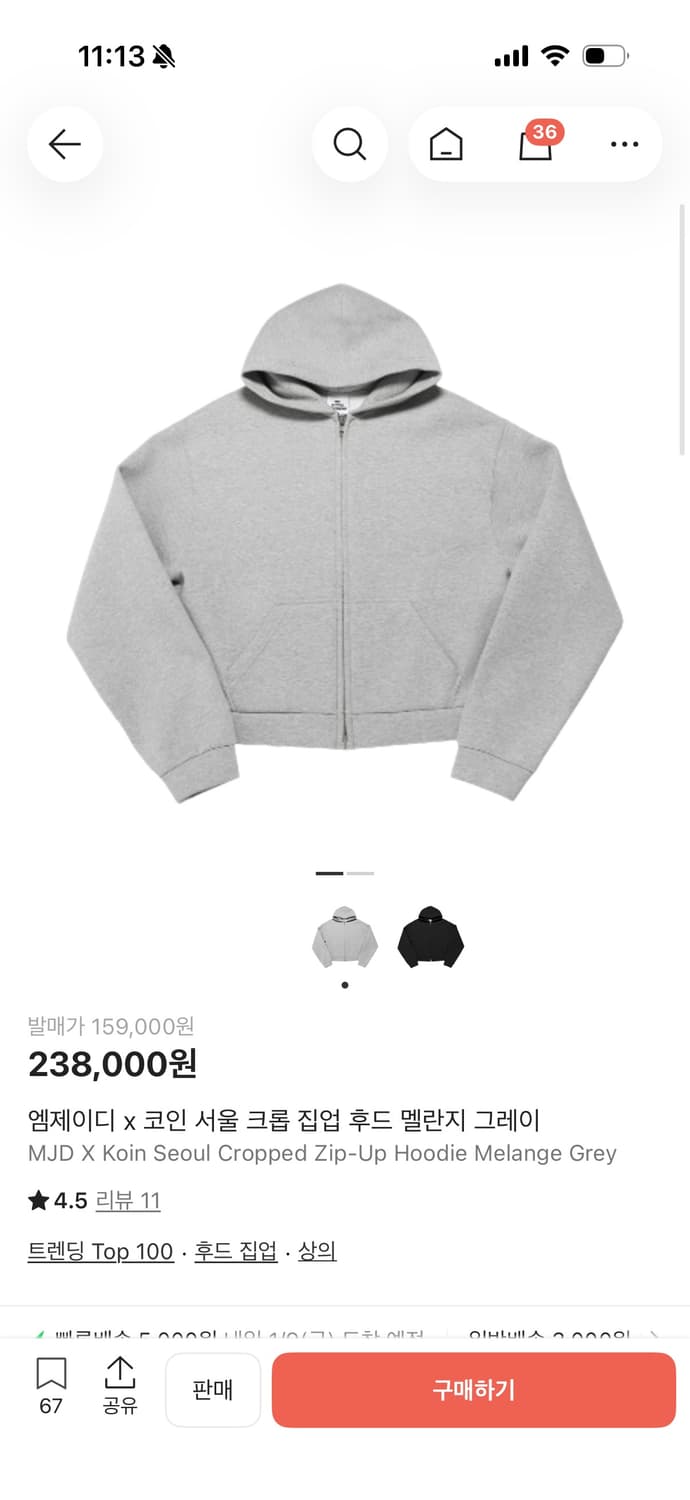Open the 상의 category link

[x=317, y=1251]
